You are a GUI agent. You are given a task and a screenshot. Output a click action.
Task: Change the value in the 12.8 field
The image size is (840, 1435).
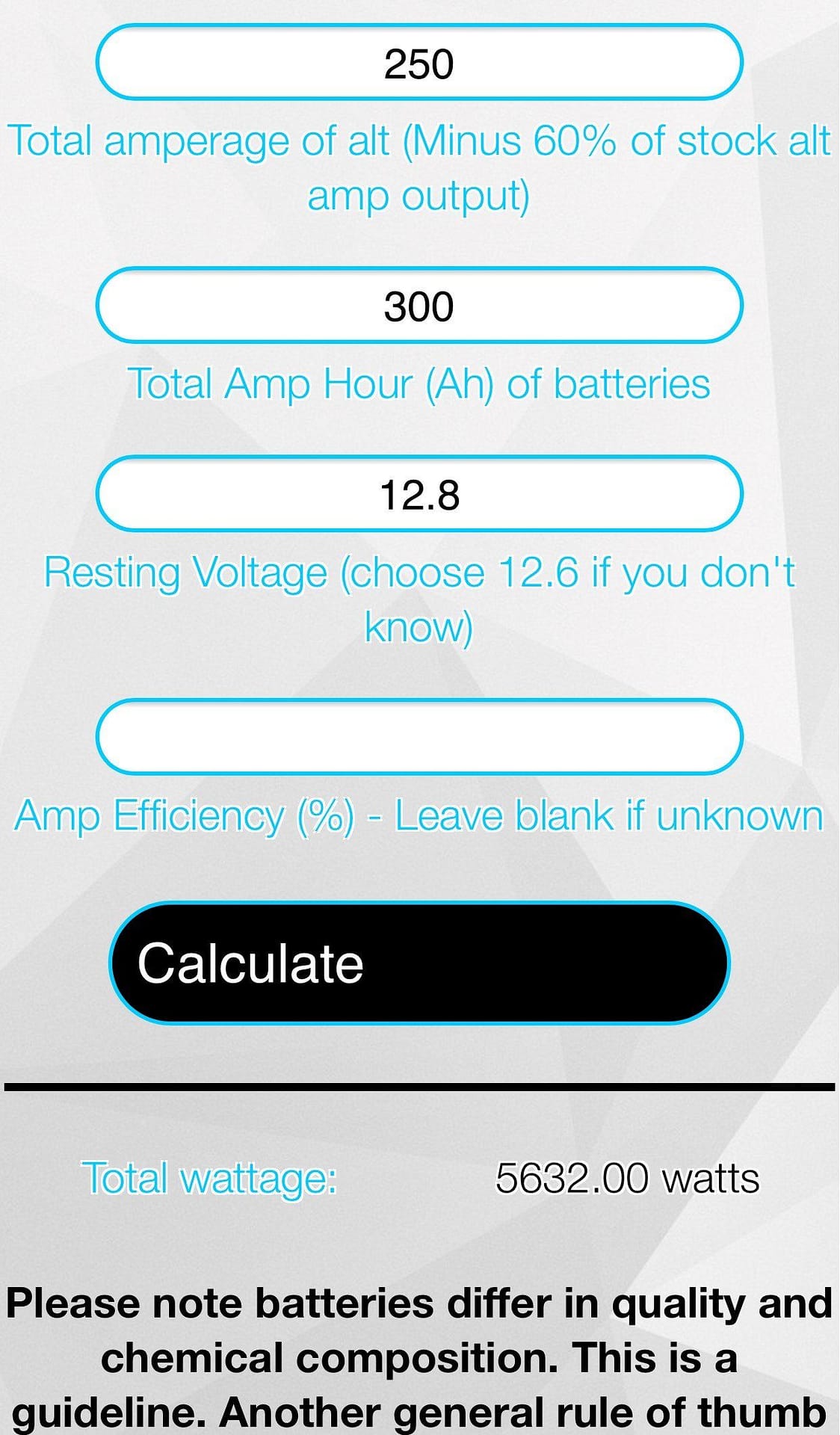pyautogui.click(x=419, y=494)
